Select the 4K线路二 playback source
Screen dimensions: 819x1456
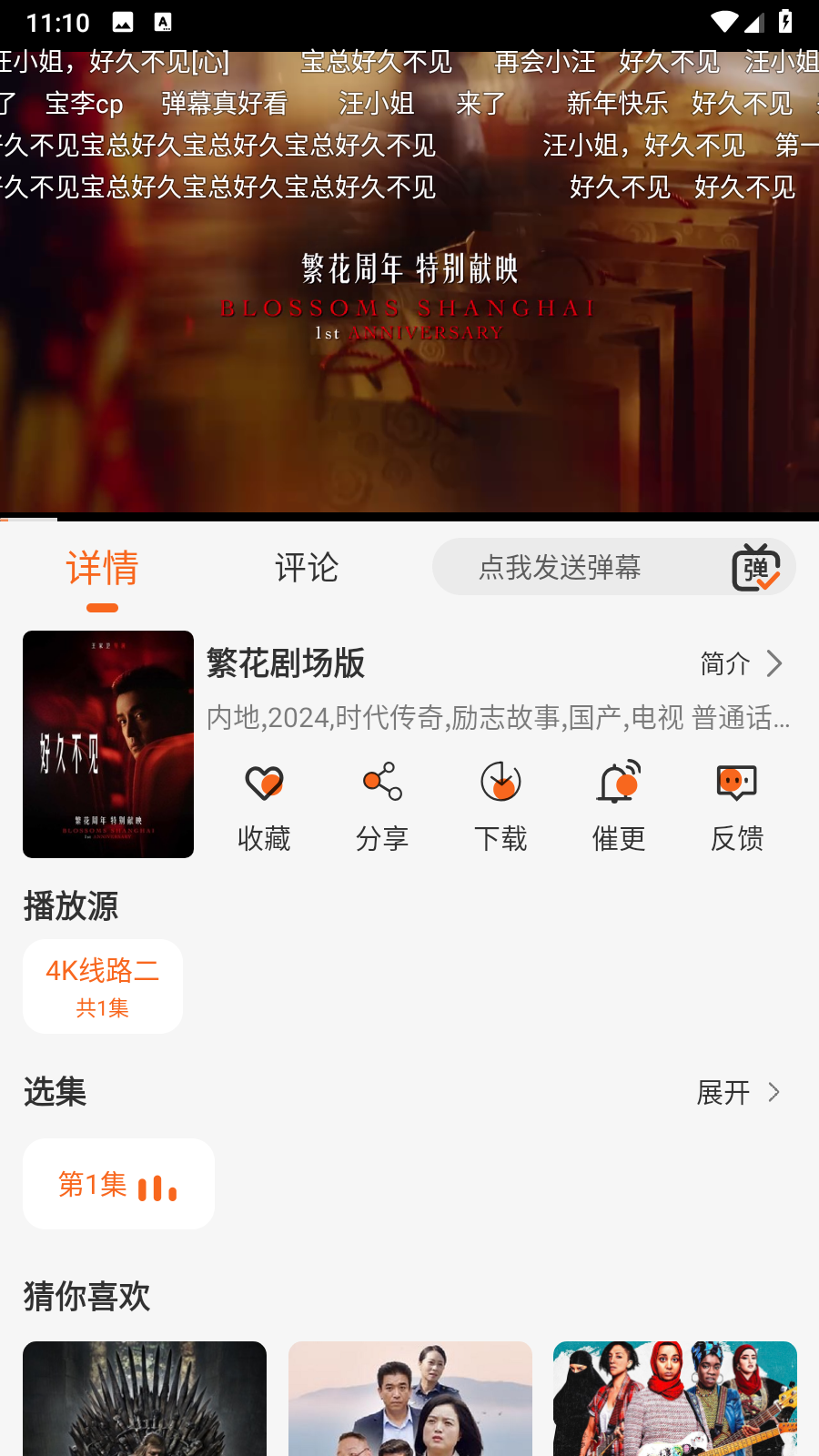click(103, 986)
